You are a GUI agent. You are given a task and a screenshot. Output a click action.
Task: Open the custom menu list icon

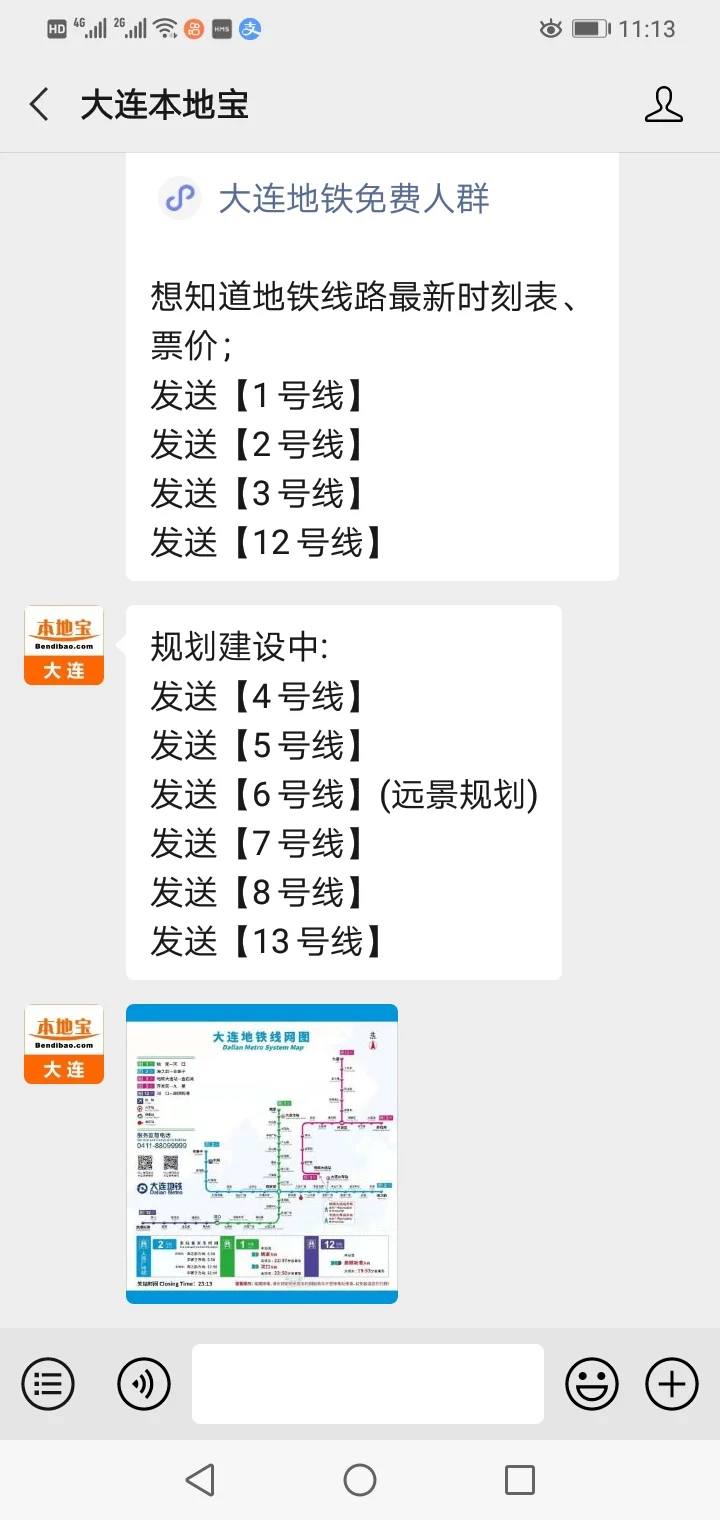click(x=47, y=1384)
